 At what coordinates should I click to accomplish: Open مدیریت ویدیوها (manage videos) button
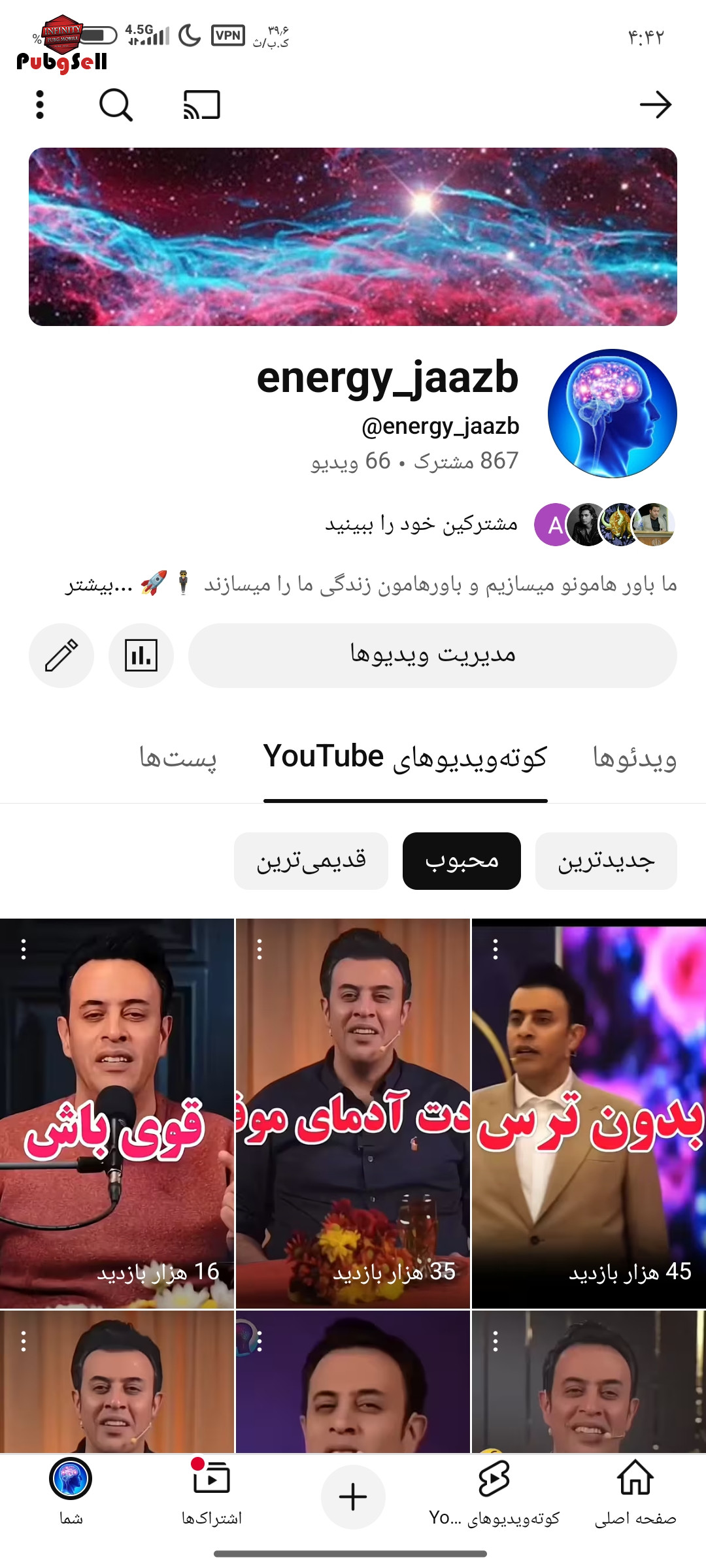[x=432, y=655]
